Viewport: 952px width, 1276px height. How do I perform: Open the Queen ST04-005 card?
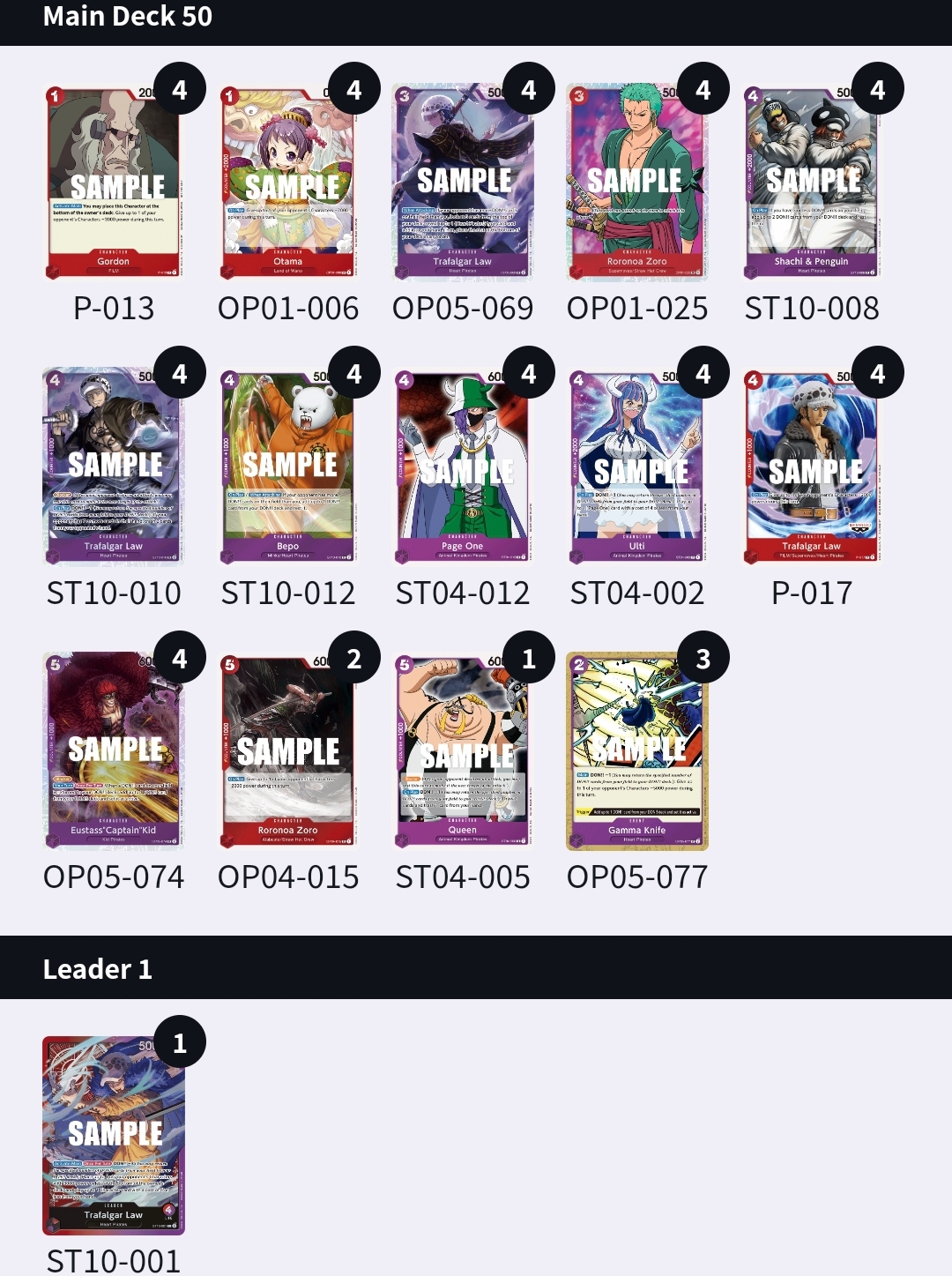tap(462, 751)
